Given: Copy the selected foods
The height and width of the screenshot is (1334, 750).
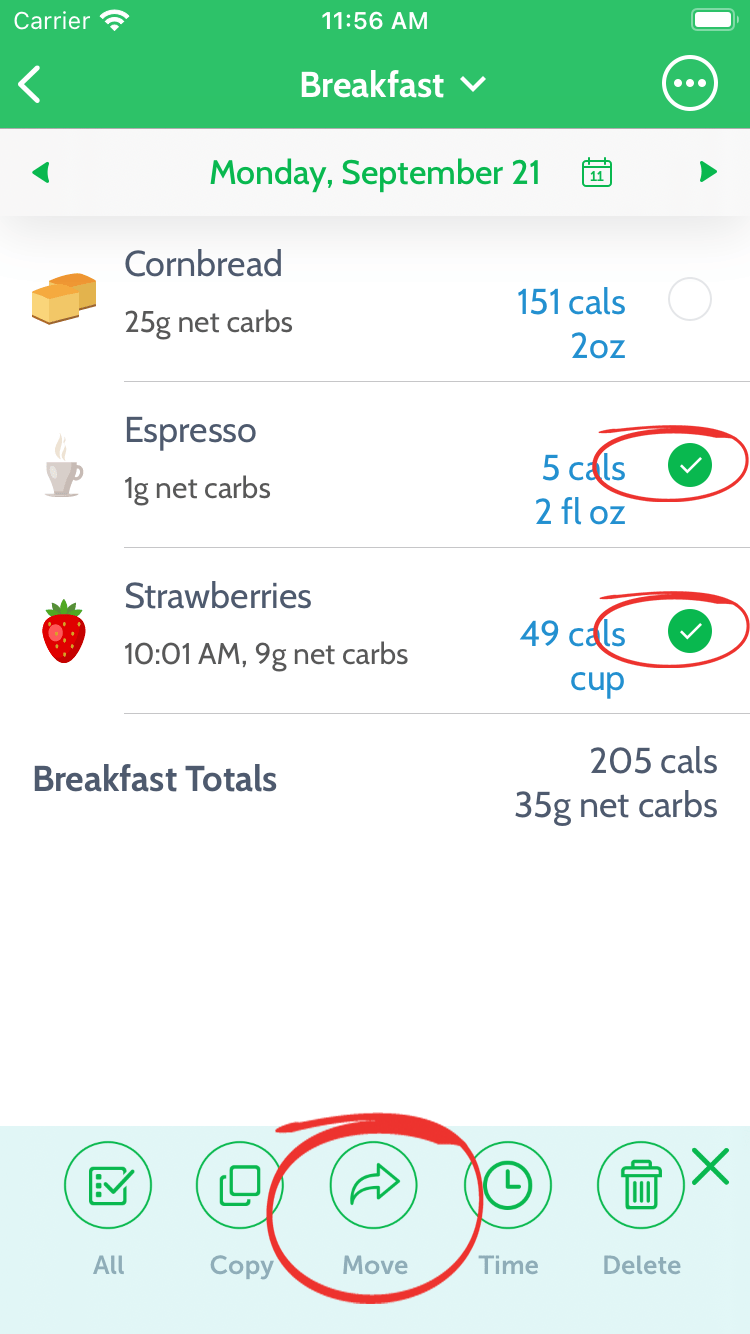Looking at the screenshot, I should tap(240, 1187).
